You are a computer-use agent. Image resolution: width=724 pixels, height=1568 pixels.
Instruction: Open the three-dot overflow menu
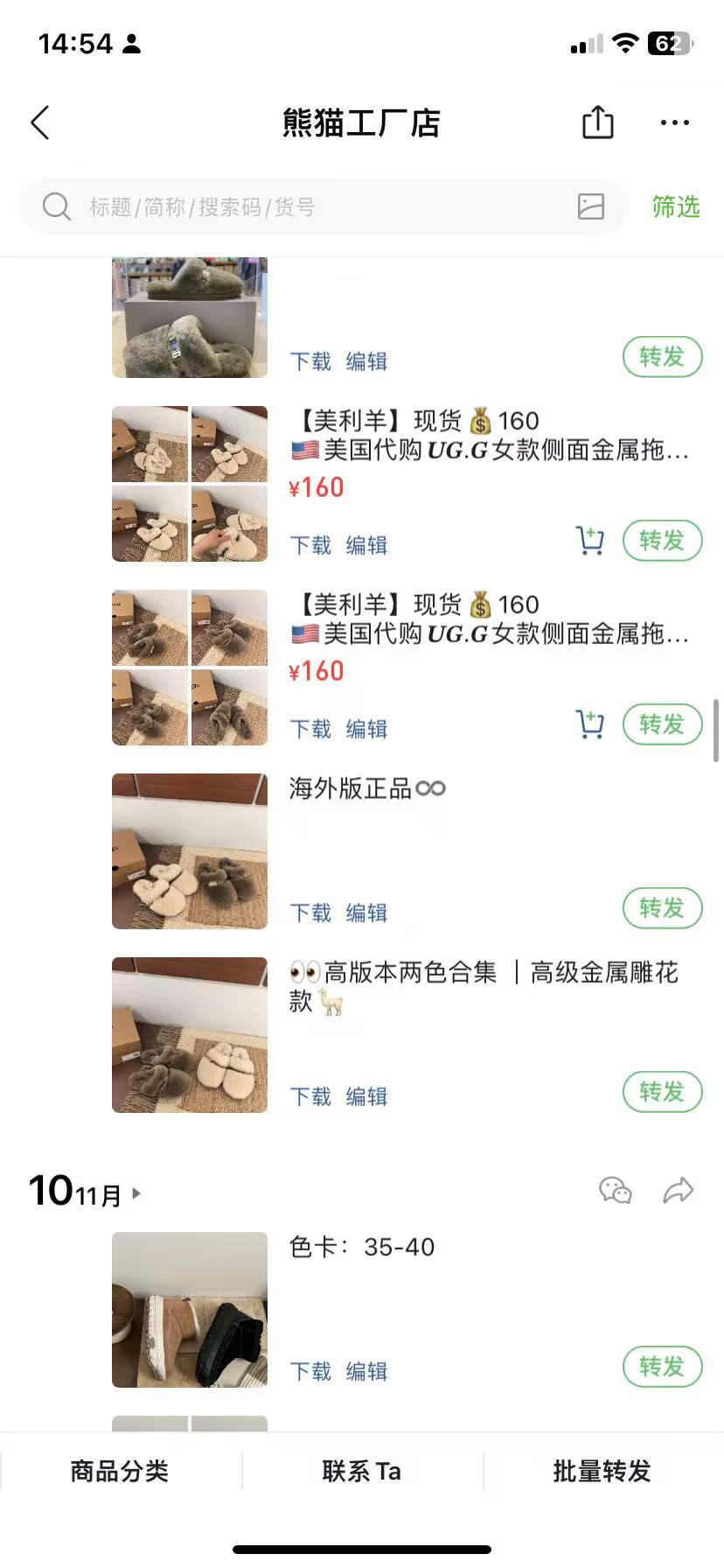674,123
